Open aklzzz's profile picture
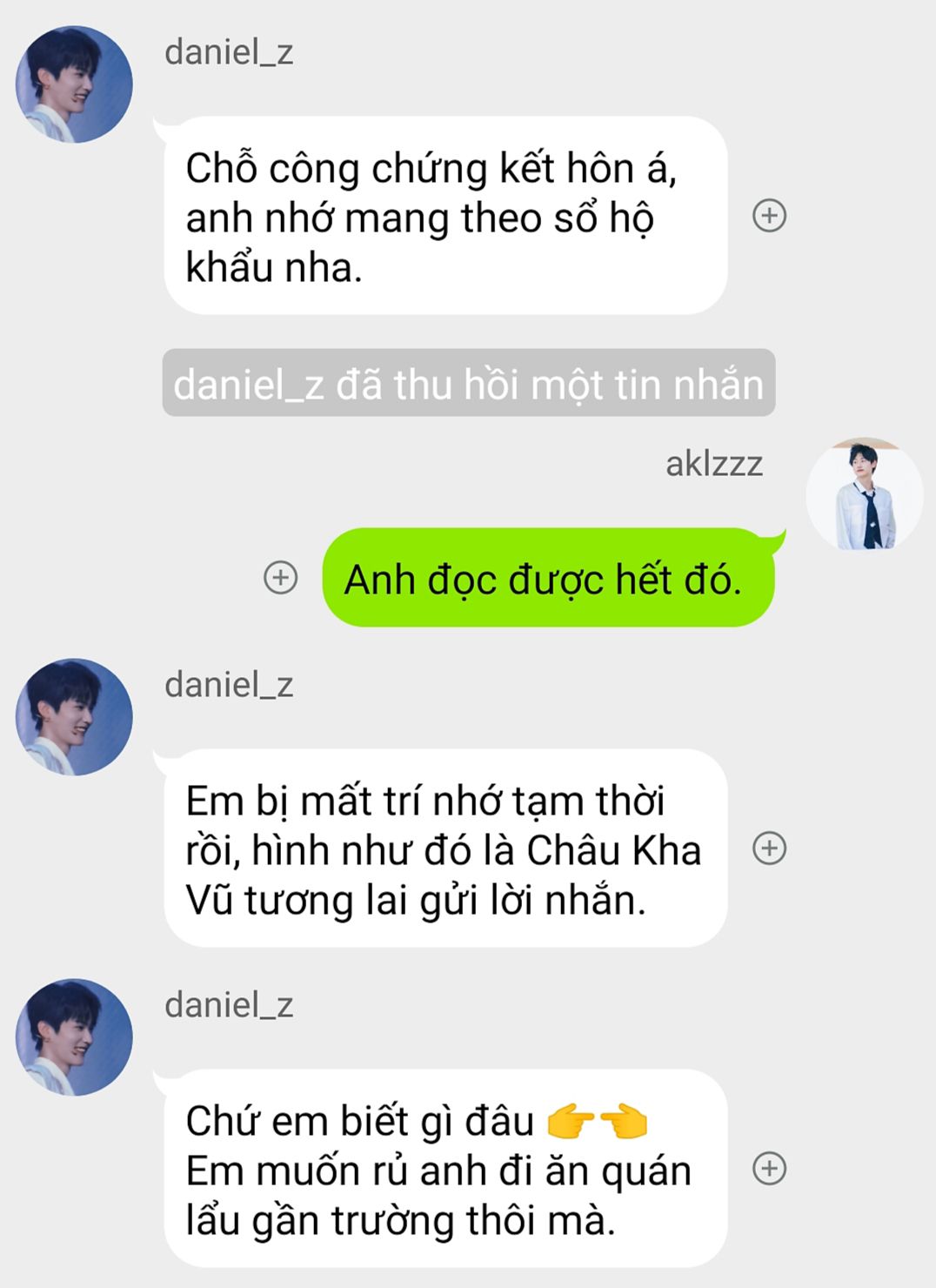The image size is (936, 1288). 864,496
